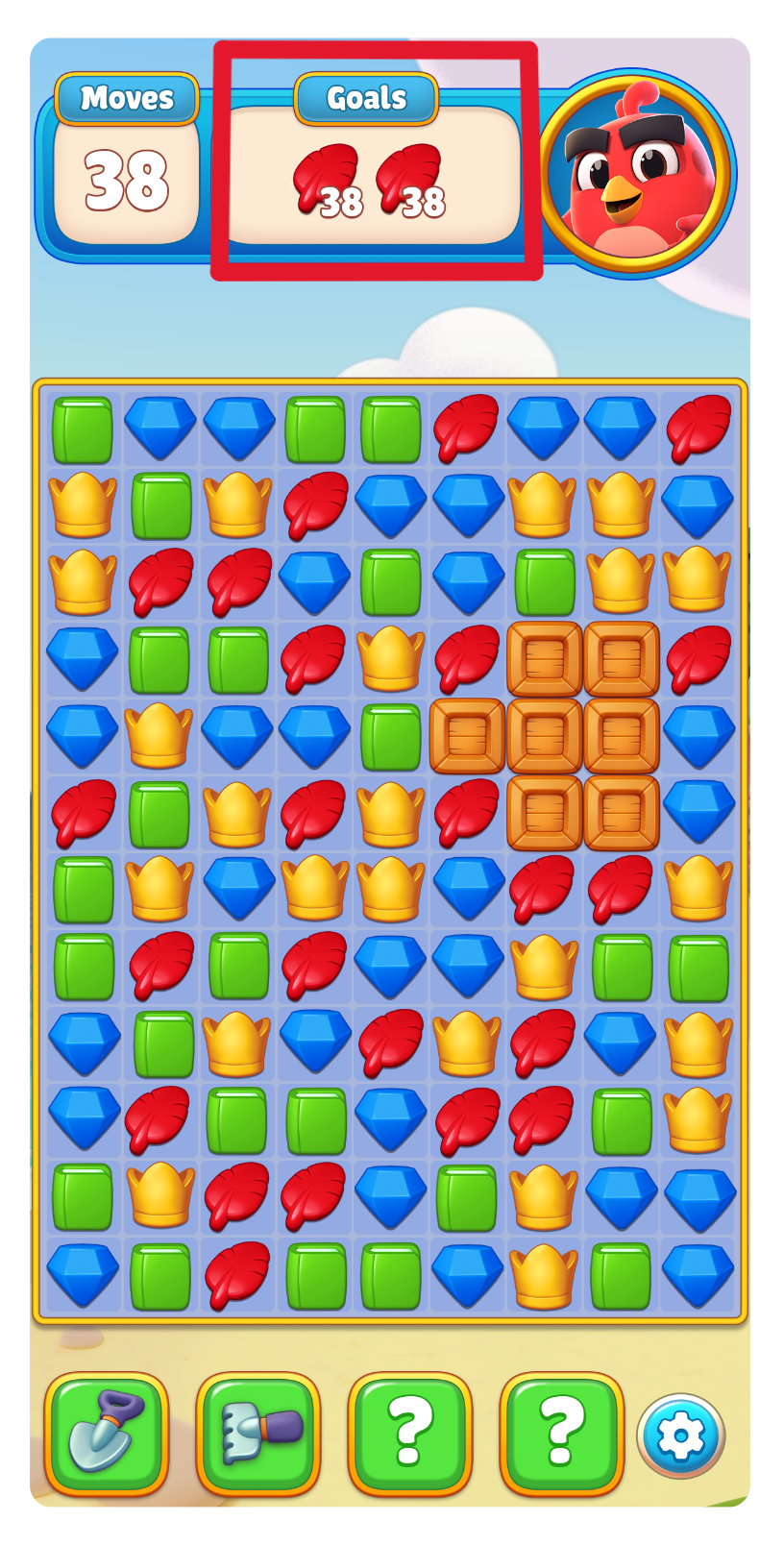
Task: Activate the rake booster
Action: [257, 1434]
